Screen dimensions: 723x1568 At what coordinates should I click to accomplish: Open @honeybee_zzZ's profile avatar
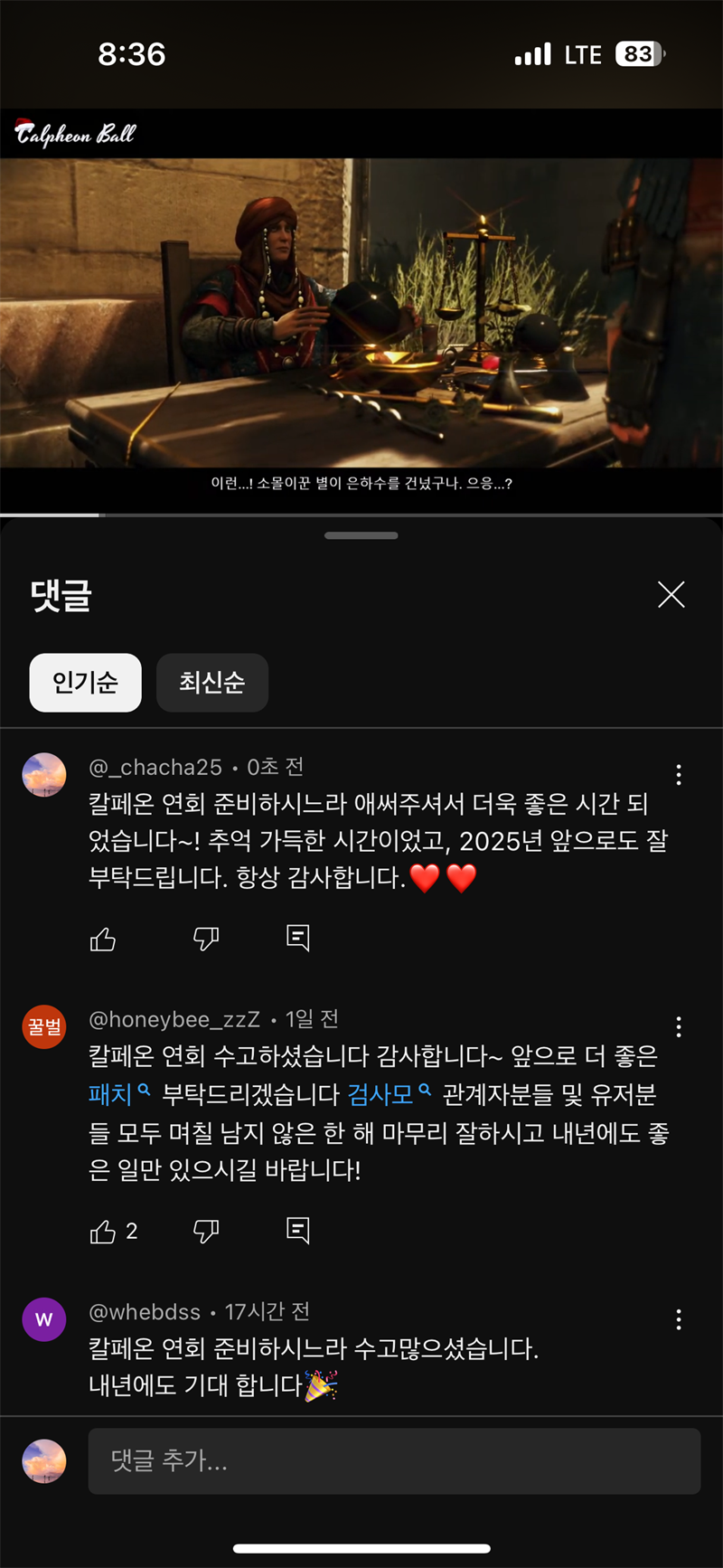[x=44, y=1027]
